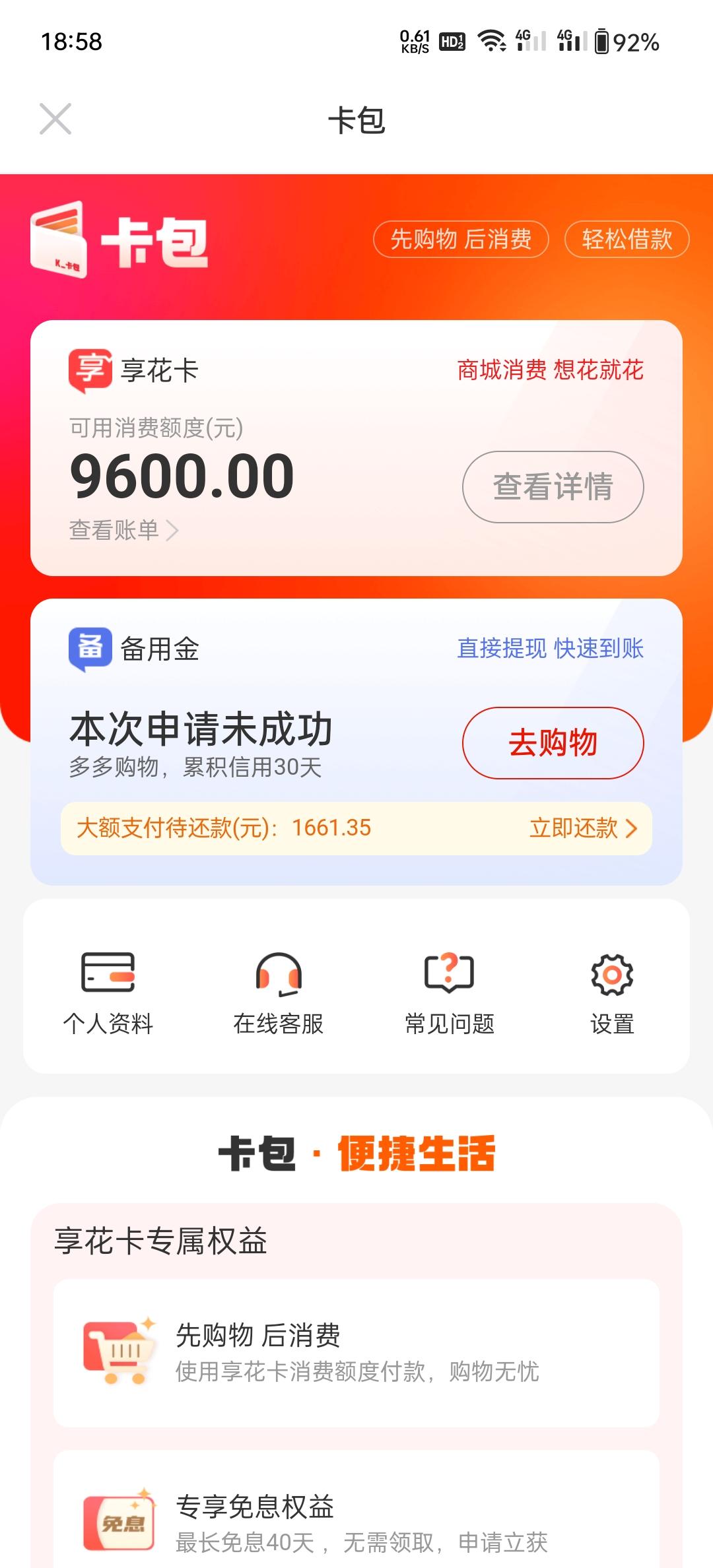Select 立即还款 to repay now
The height and width of the screenshot is (1568, 713).
click(x=584, y=828)
